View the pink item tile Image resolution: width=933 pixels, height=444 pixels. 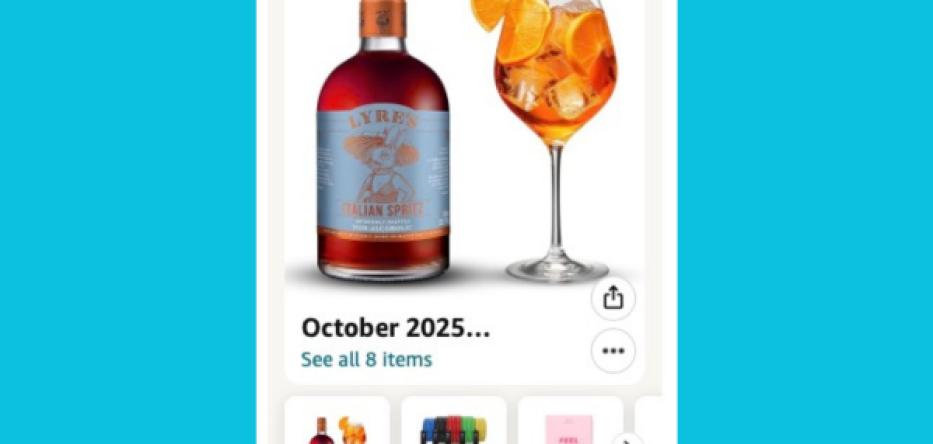569,425
